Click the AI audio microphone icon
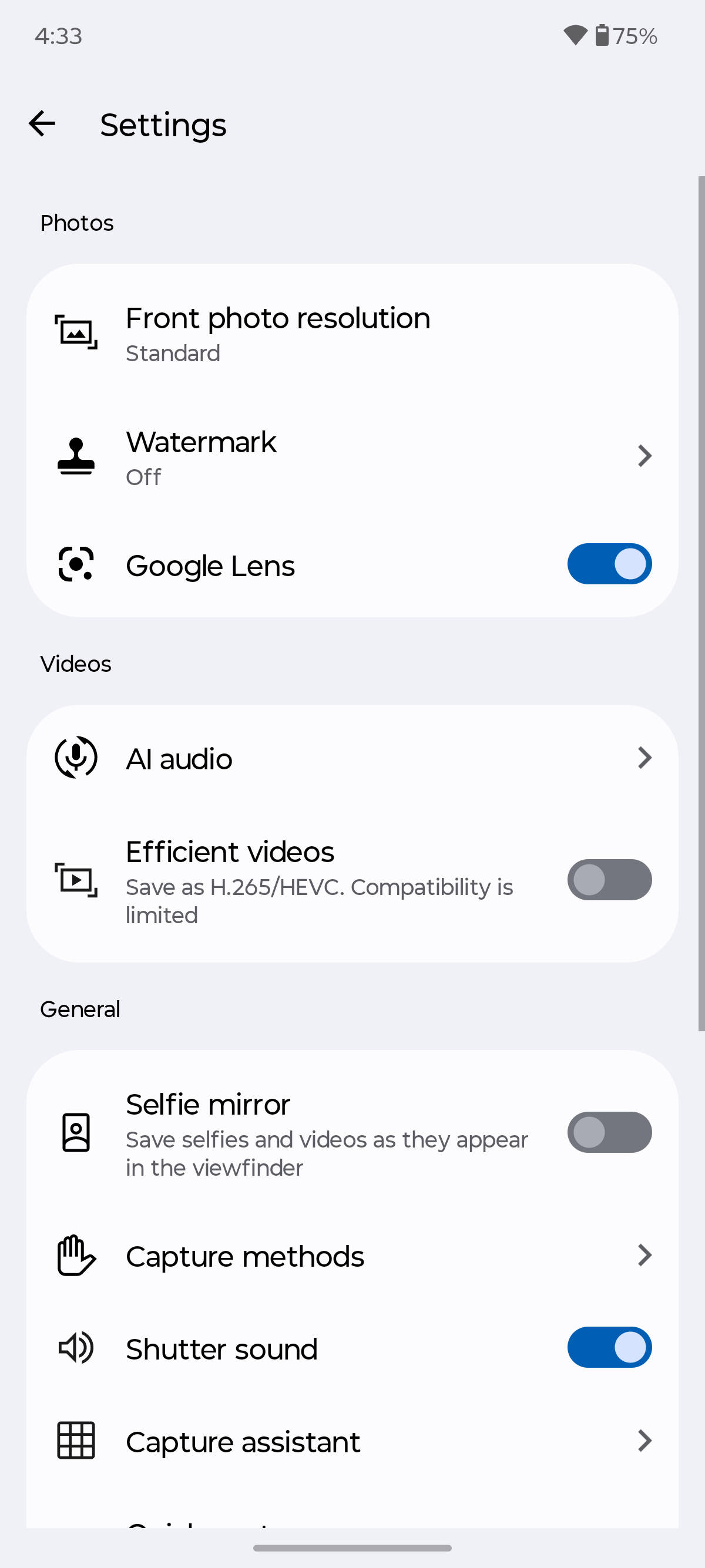The image size is (705, 1568). 76,758
